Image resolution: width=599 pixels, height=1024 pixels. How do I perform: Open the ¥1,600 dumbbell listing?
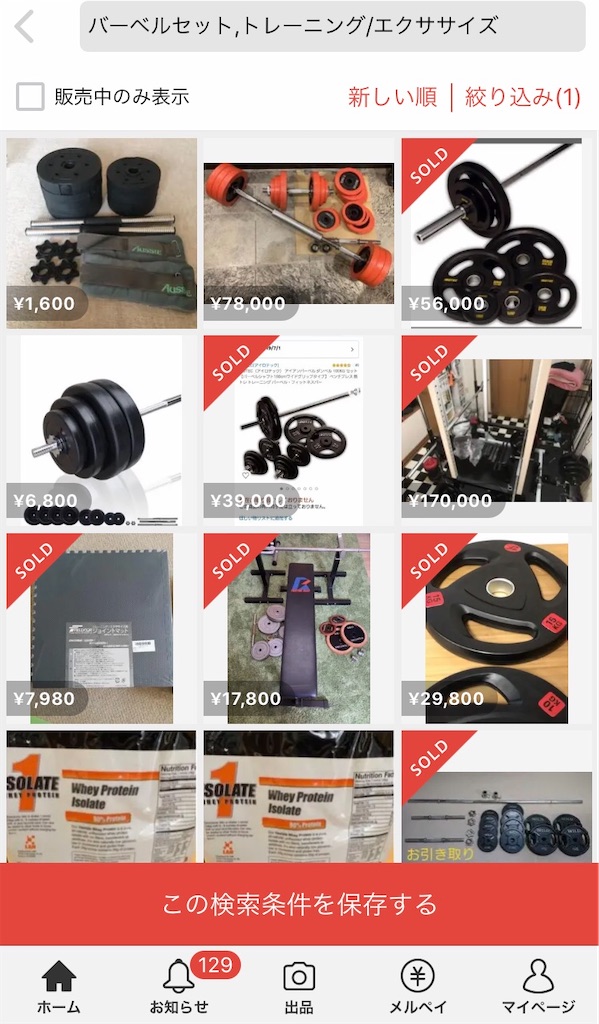pyautogui.click(x=101, y=233)
